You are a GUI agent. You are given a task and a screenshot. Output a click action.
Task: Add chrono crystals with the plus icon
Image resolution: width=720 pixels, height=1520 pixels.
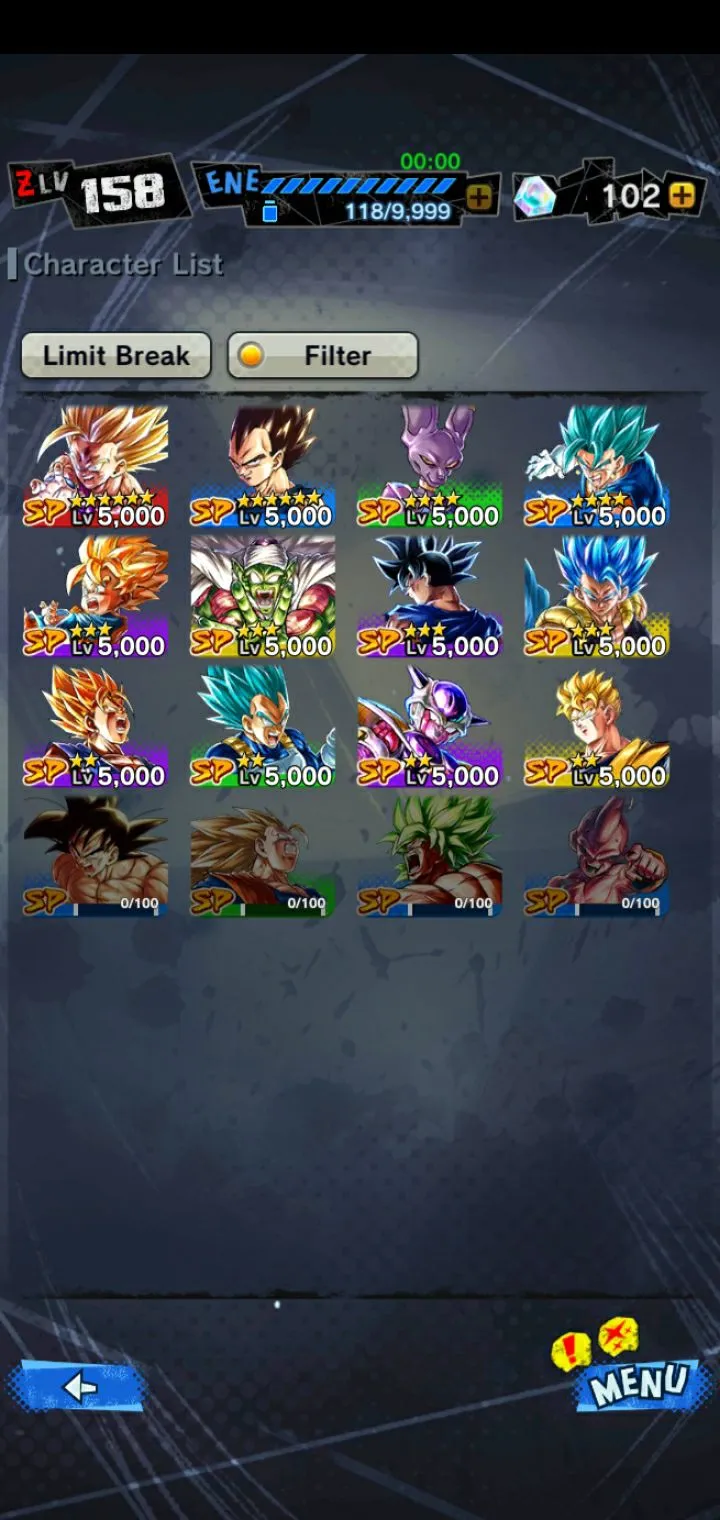682,195
